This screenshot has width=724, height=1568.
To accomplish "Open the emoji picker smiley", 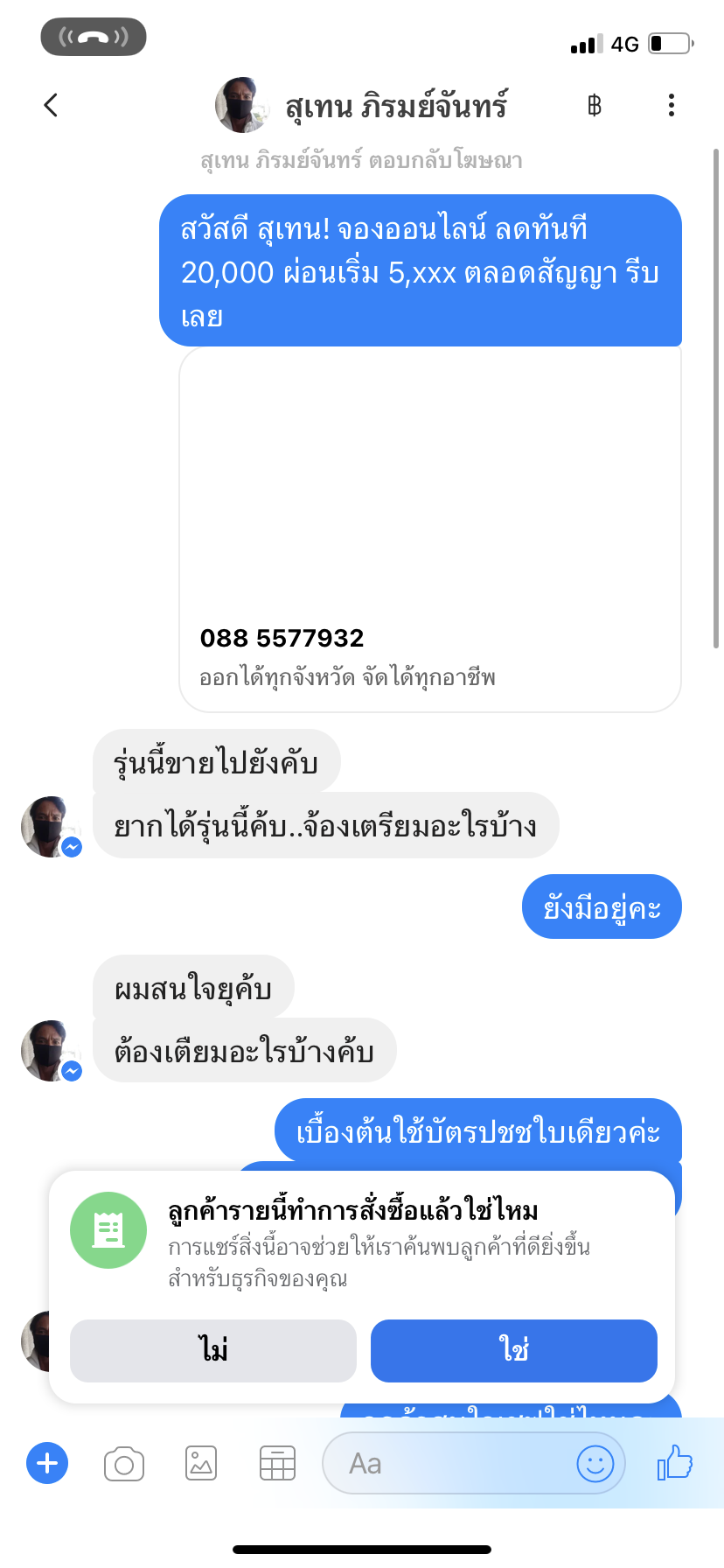I will pos(595,1463).
